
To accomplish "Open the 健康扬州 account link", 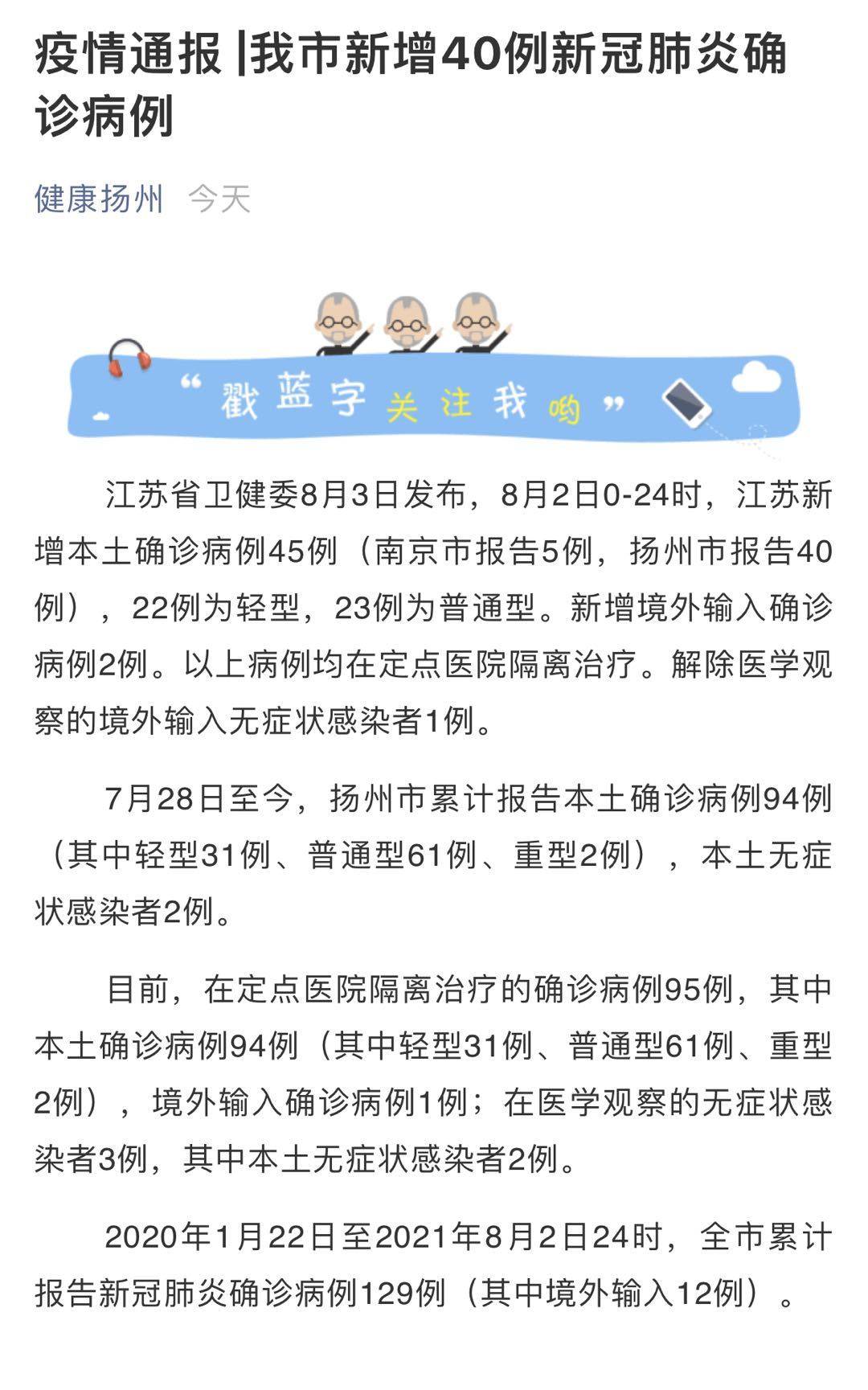I will [x=99, y=199].
